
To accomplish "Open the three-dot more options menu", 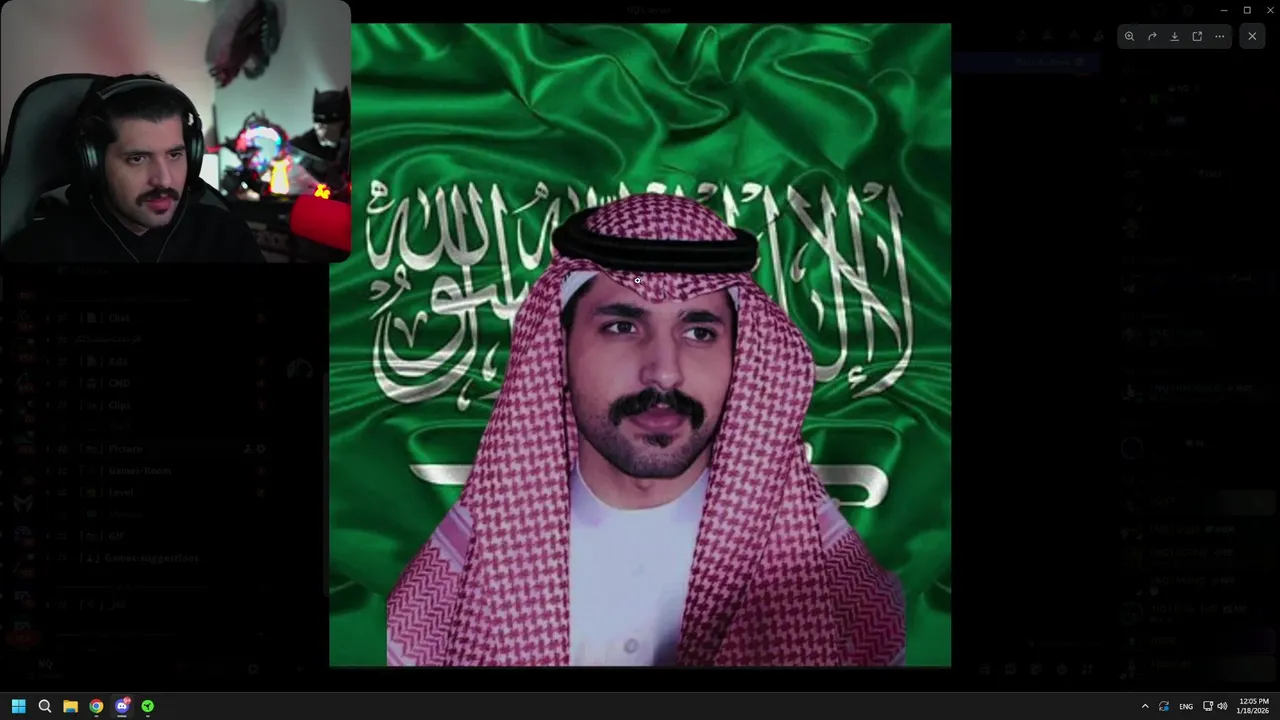I will click(x=1220, y=36).
